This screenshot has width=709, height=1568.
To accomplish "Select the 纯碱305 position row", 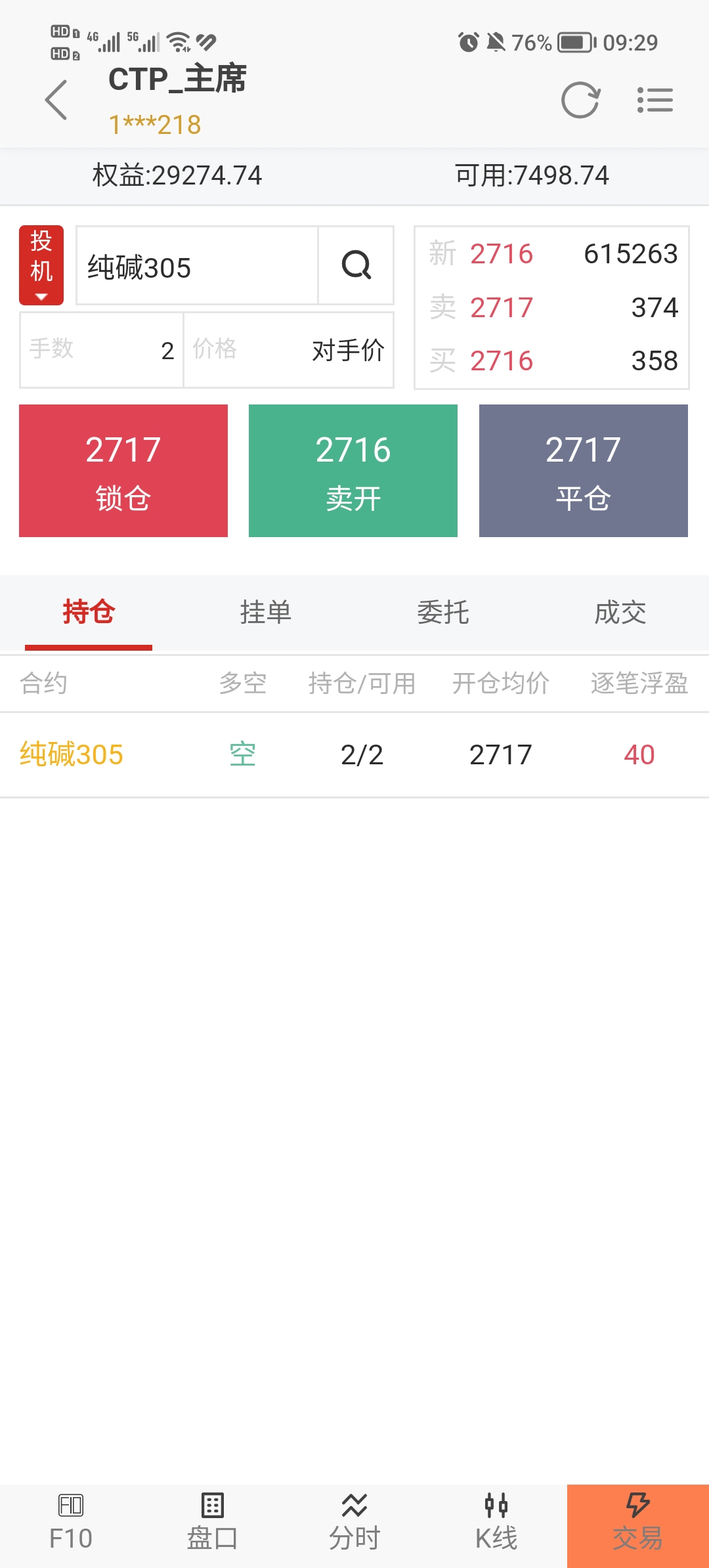I will pyautogui.click(x=354, y=755).
